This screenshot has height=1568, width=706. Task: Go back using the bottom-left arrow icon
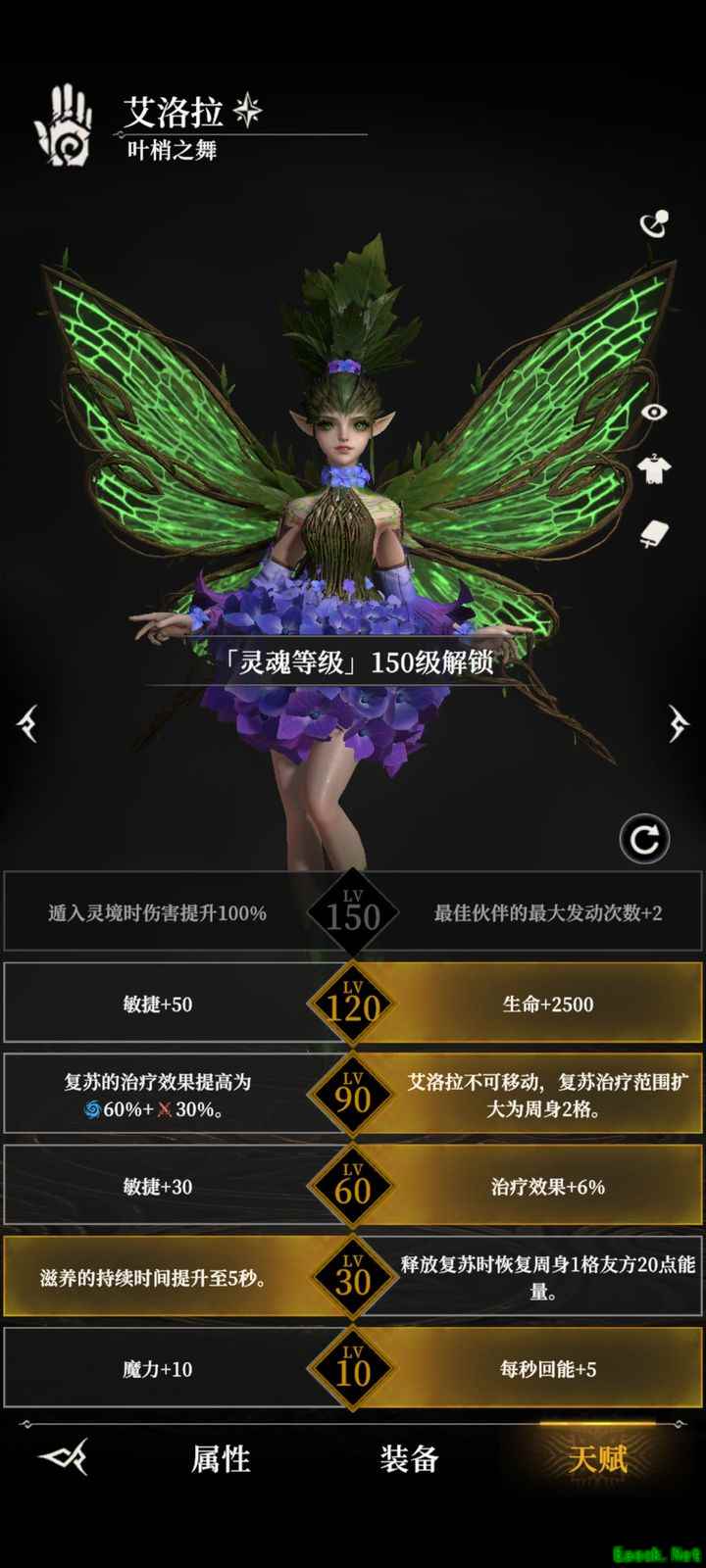point(64,1457)
